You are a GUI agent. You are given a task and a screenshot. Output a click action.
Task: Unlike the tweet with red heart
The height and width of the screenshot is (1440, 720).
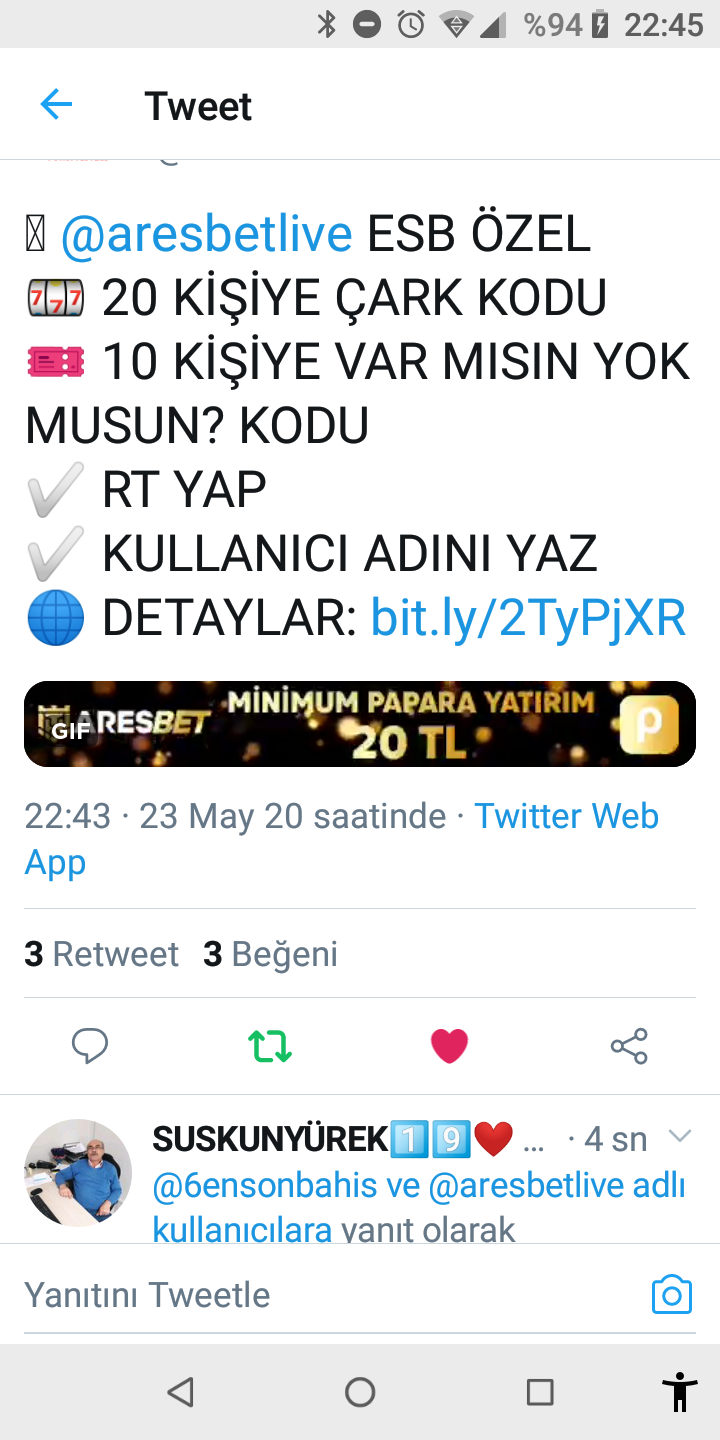[449, 1046]
